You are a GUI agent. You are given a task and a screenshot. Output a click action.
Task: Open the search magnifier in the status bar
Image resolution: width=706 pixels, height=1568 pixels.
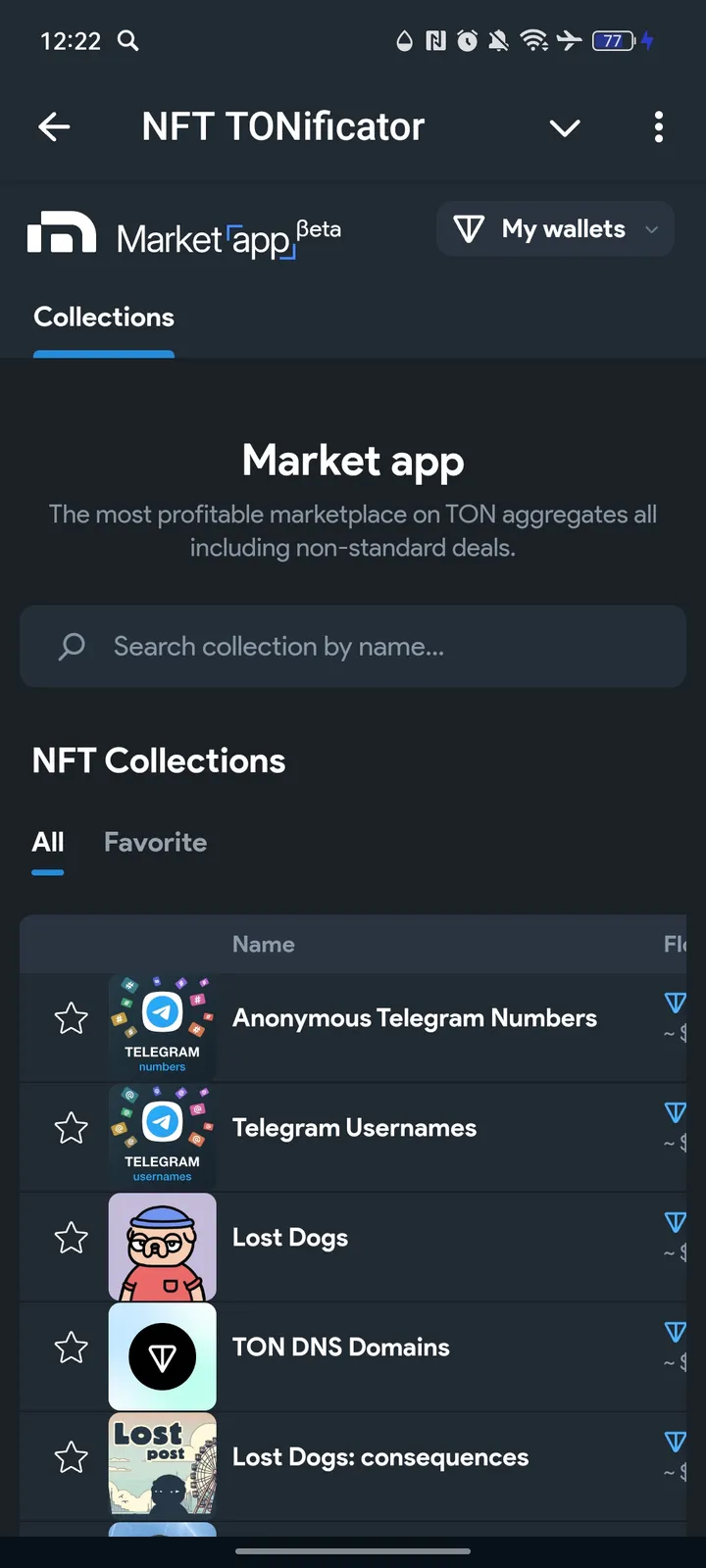pos(127,41)
